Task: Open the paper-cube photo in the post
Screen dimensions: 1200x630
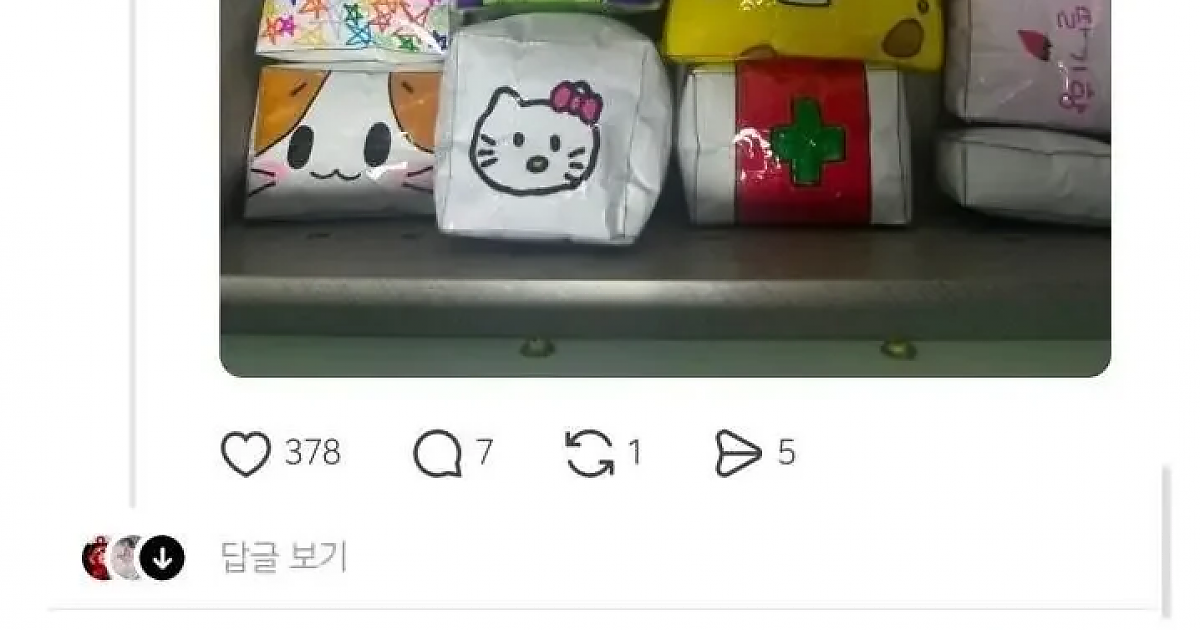Action: 665,180
